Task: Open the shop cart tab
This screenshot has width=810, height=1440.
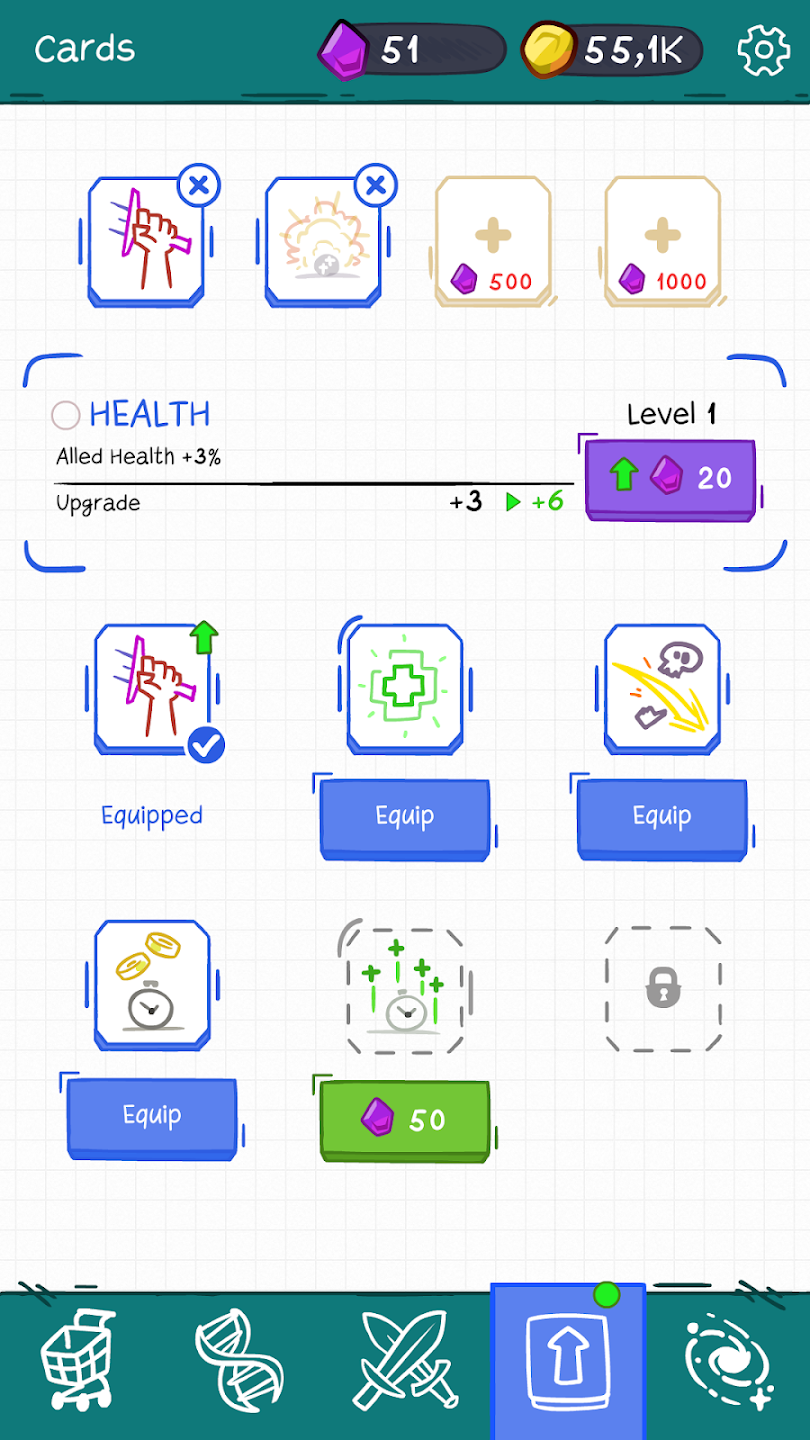Action: (x=78, y=1360)
